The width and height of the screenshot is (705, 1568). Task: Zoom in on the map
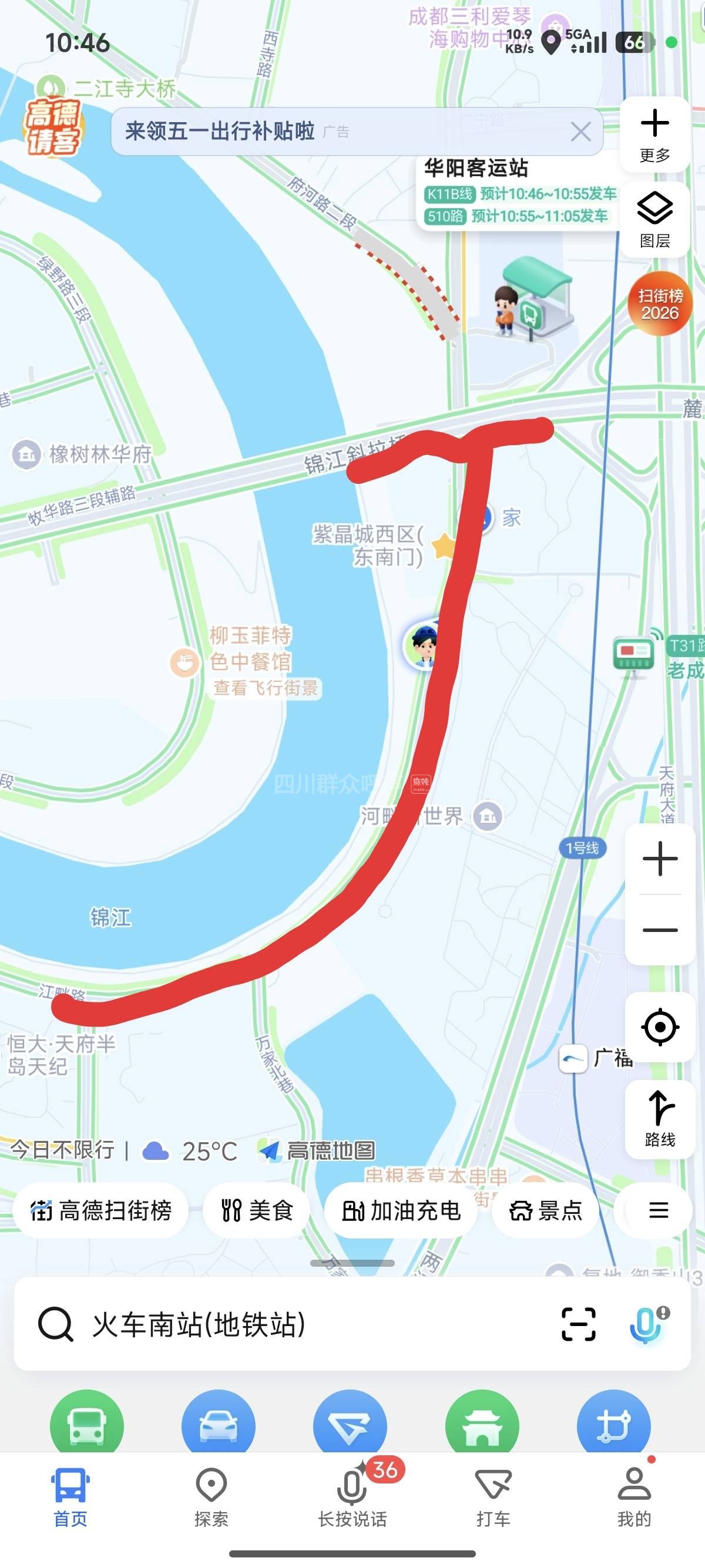pos(660,859)
